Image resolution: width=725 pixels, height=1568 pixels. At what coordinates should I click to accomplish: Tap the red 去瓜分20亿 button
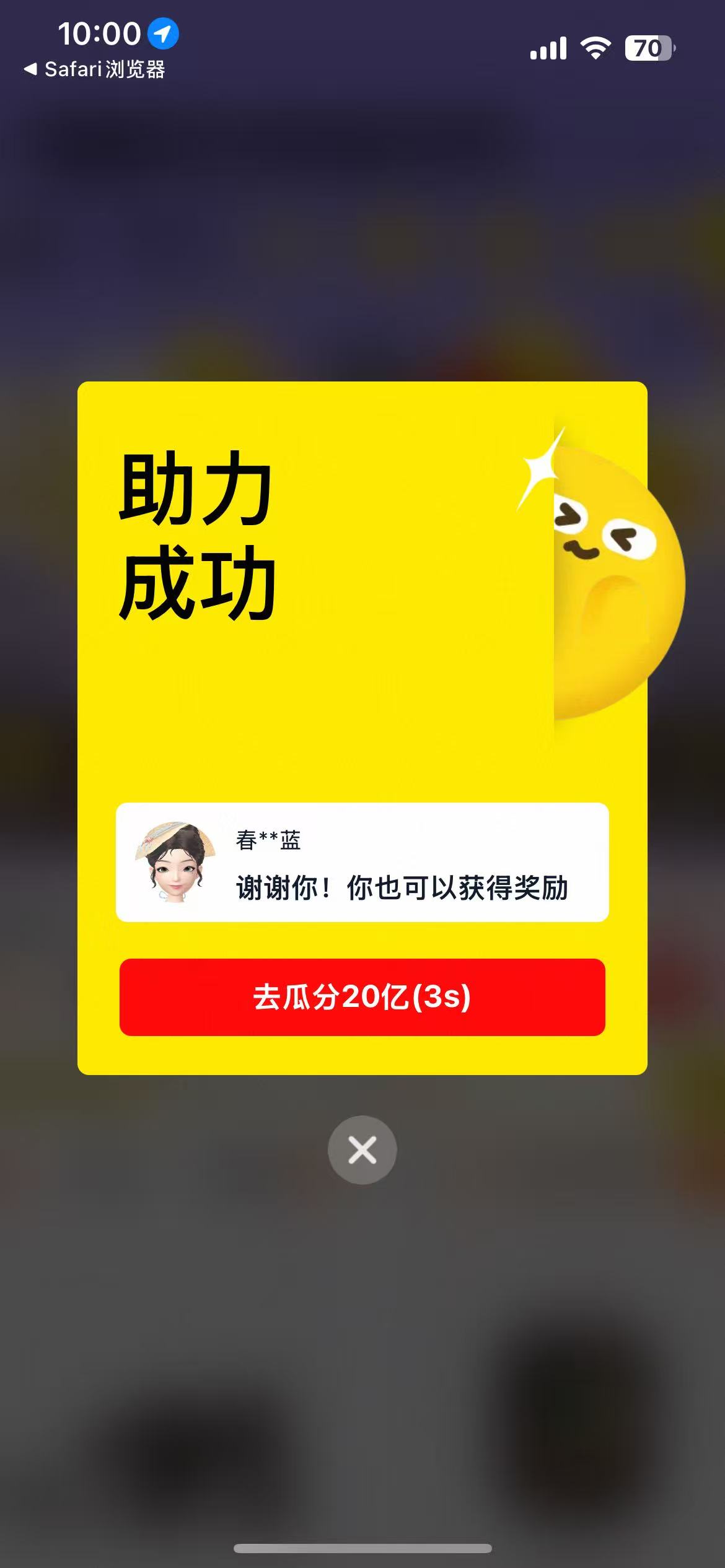point(362,997)
